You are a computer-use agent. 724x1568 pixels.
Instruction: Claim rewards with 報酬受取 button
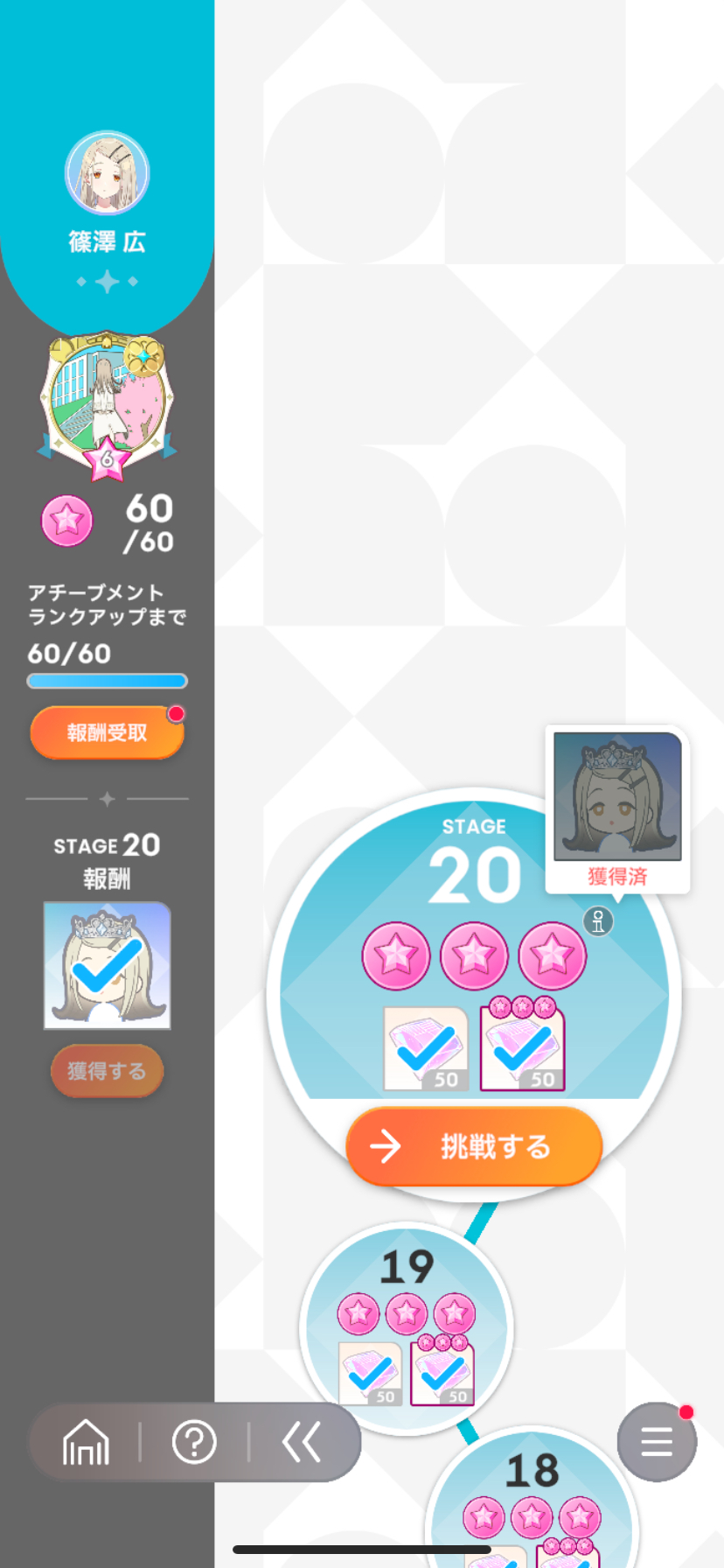coord(107,732)
